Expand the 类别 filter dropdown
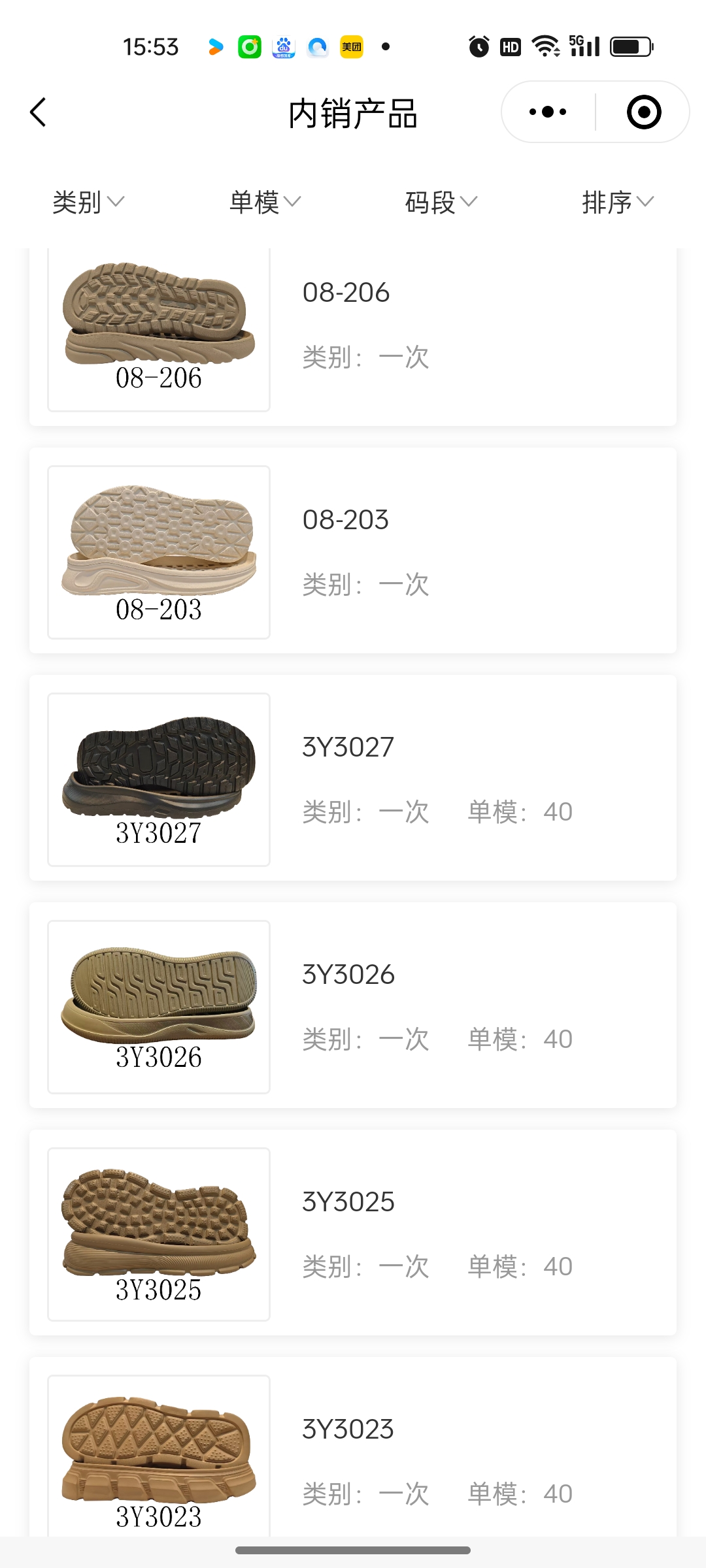 (x=88, y=202)
